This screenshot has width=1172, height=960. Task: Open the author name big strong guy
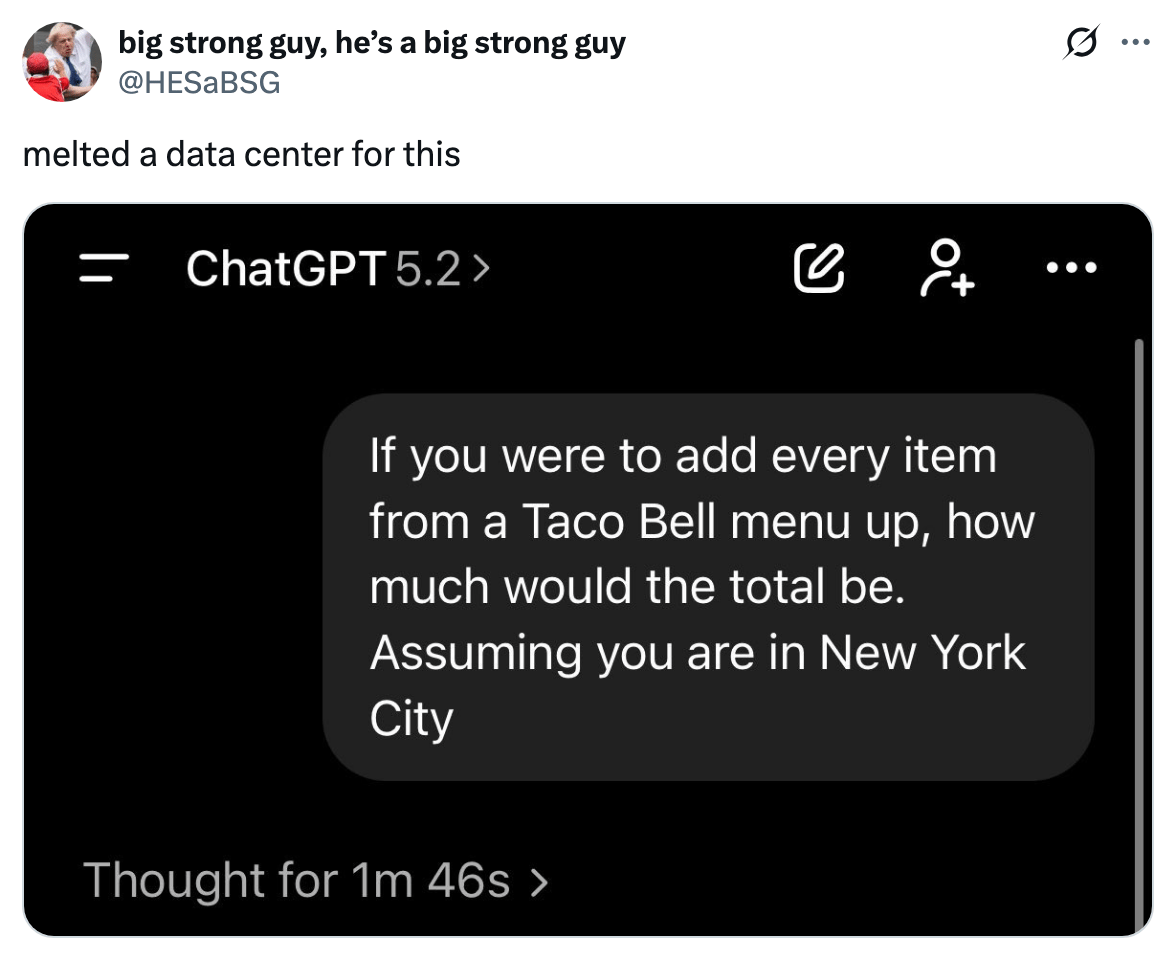pyautogui.click(x=372, y=44)
